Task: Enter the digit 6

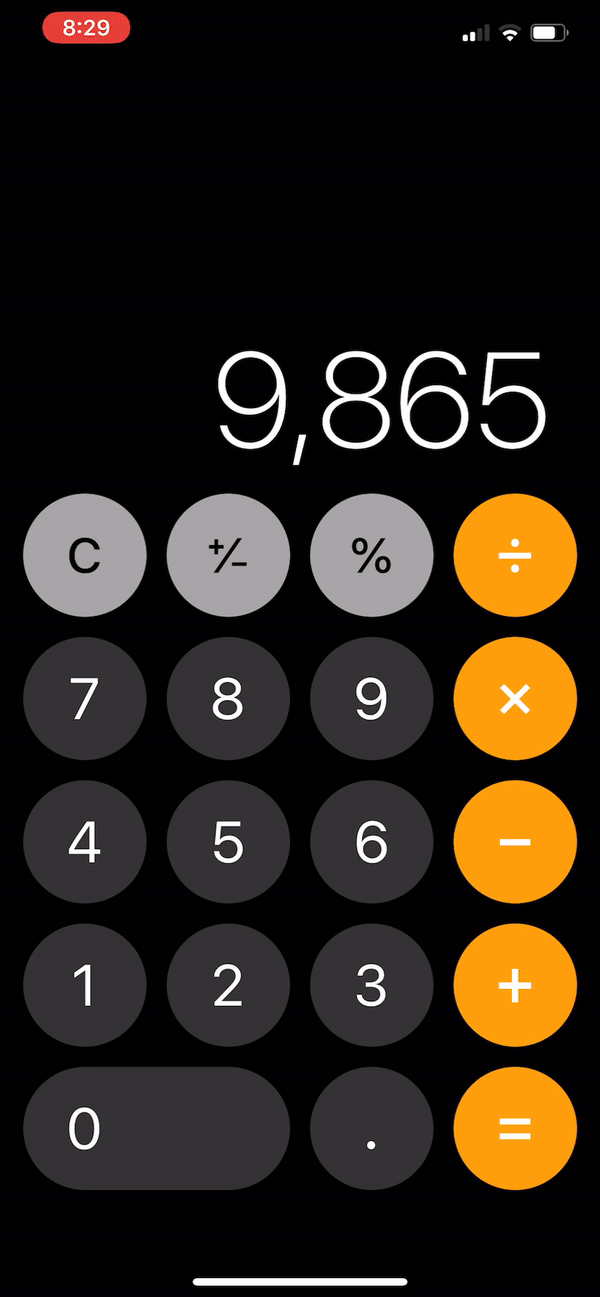Action: point(372,842)
